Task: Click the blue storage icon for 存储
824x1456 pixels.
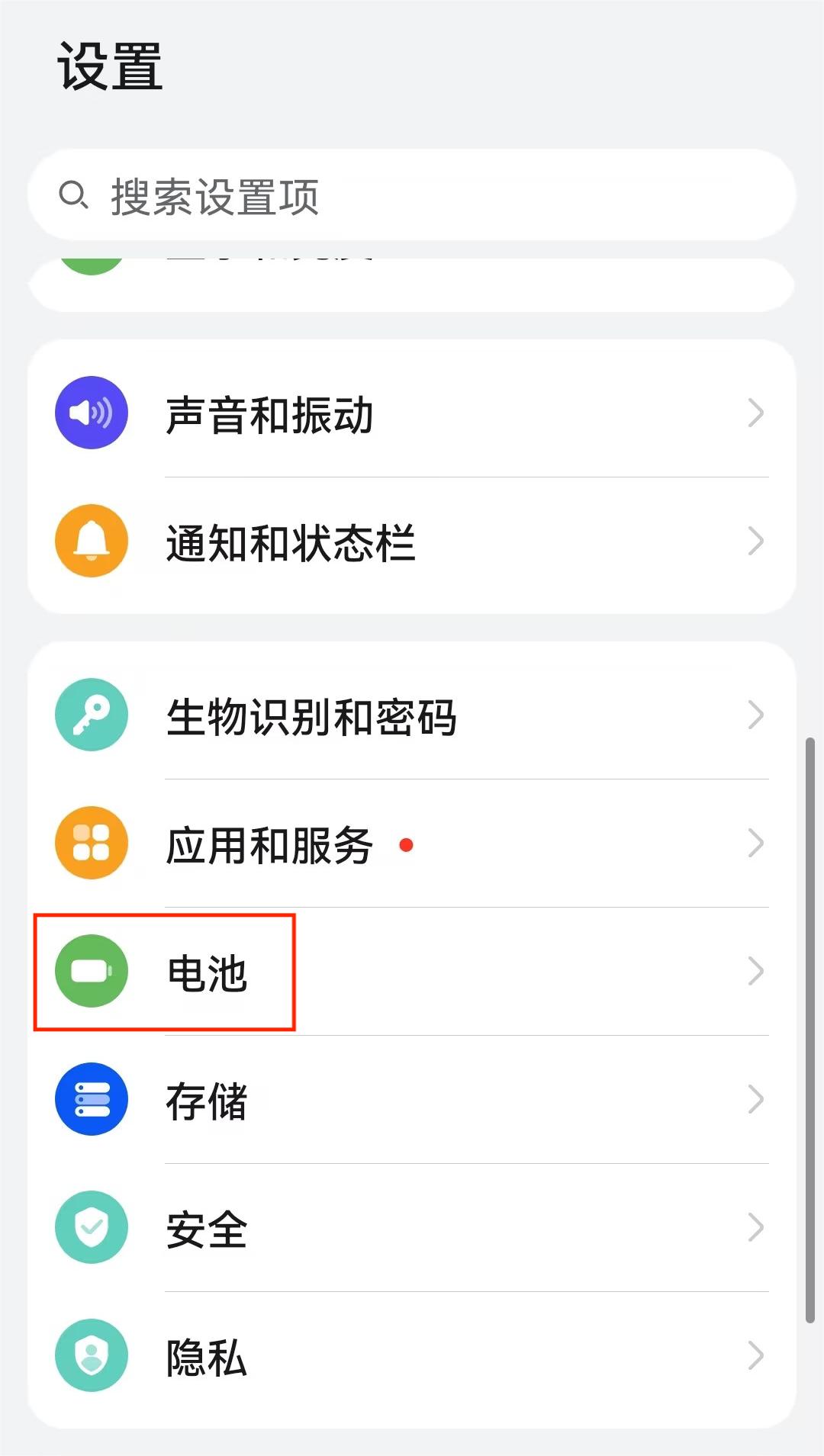Action: (91, 1098)
